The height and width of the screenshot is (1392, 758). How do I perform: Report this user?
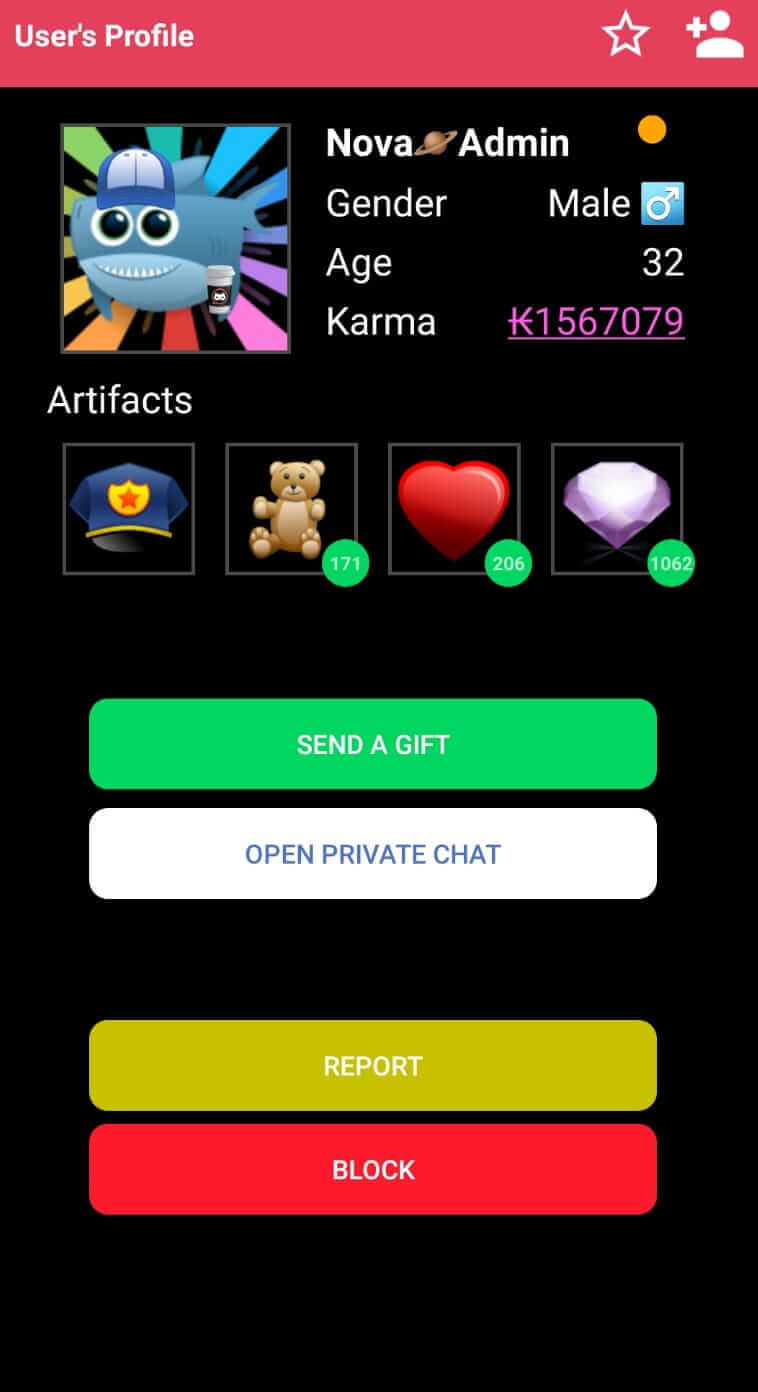coord(373,1065)
